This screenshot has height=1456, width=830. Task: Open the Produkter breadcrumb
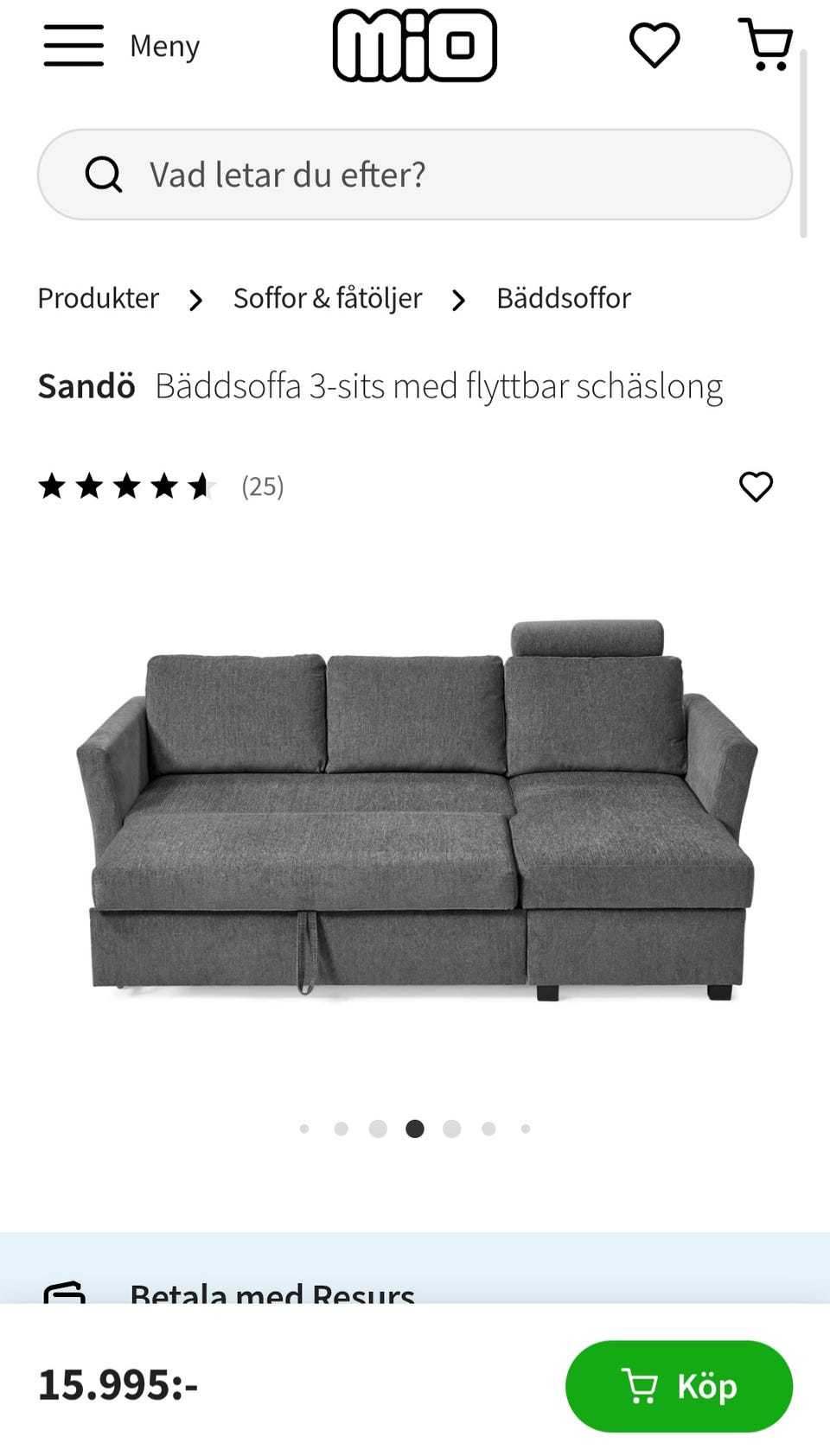[x=98, y=298]
